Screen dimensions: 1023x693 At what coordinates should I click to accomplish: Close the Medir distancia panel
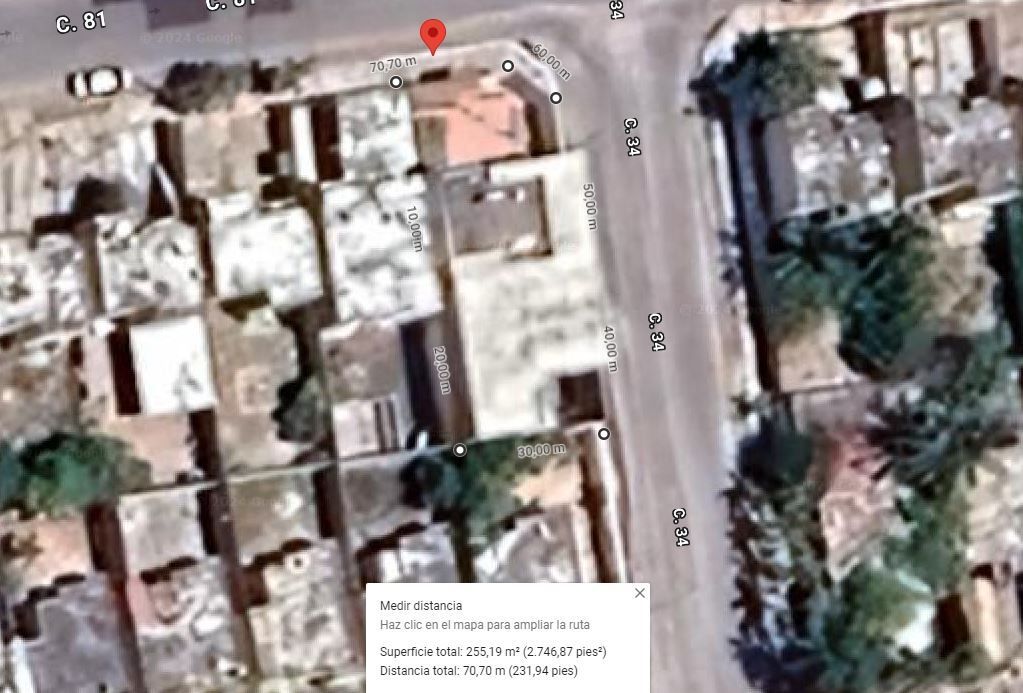[640, 593]
